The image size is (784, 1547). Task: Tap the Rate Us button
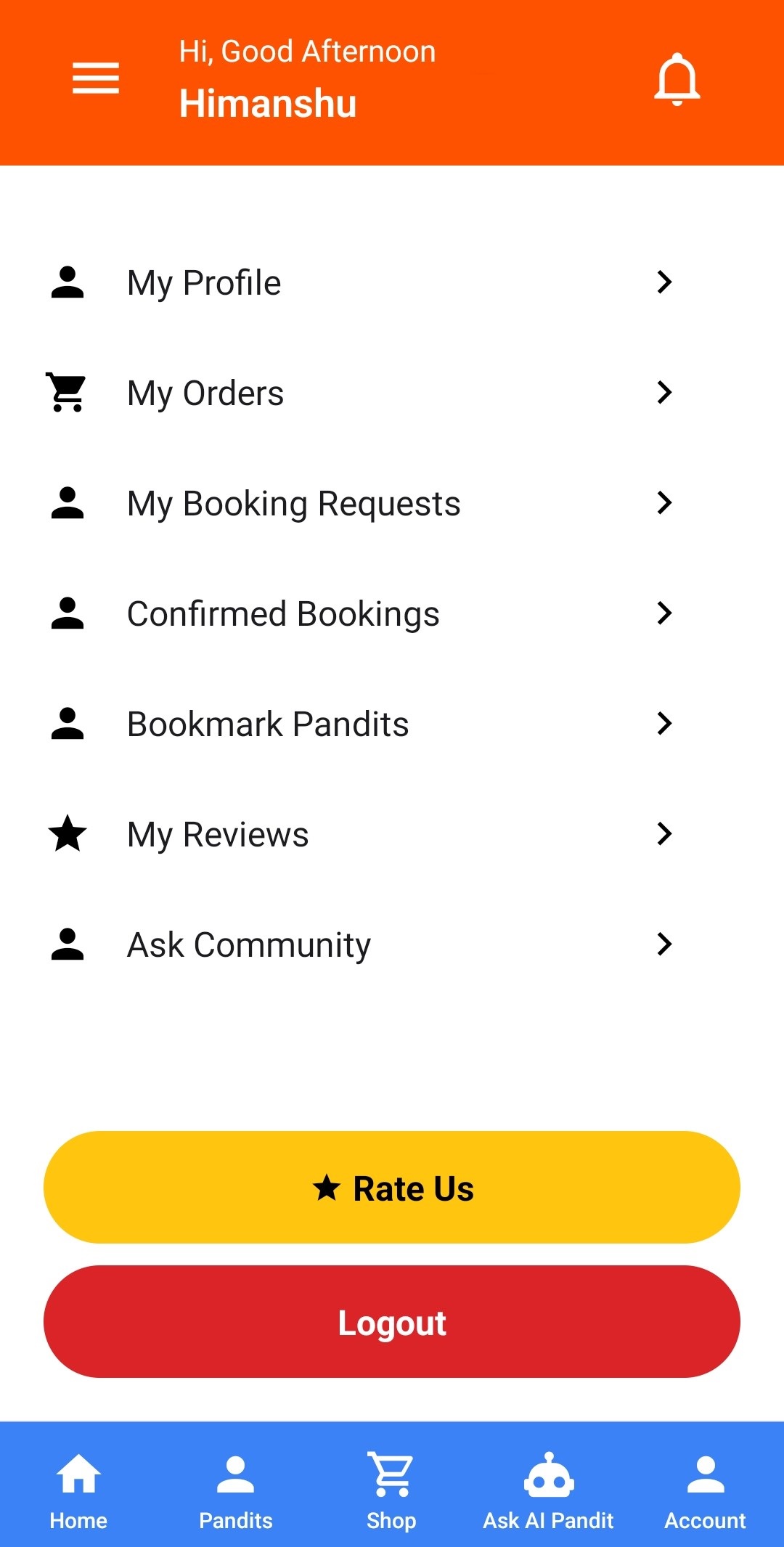tap(392, 1188)
